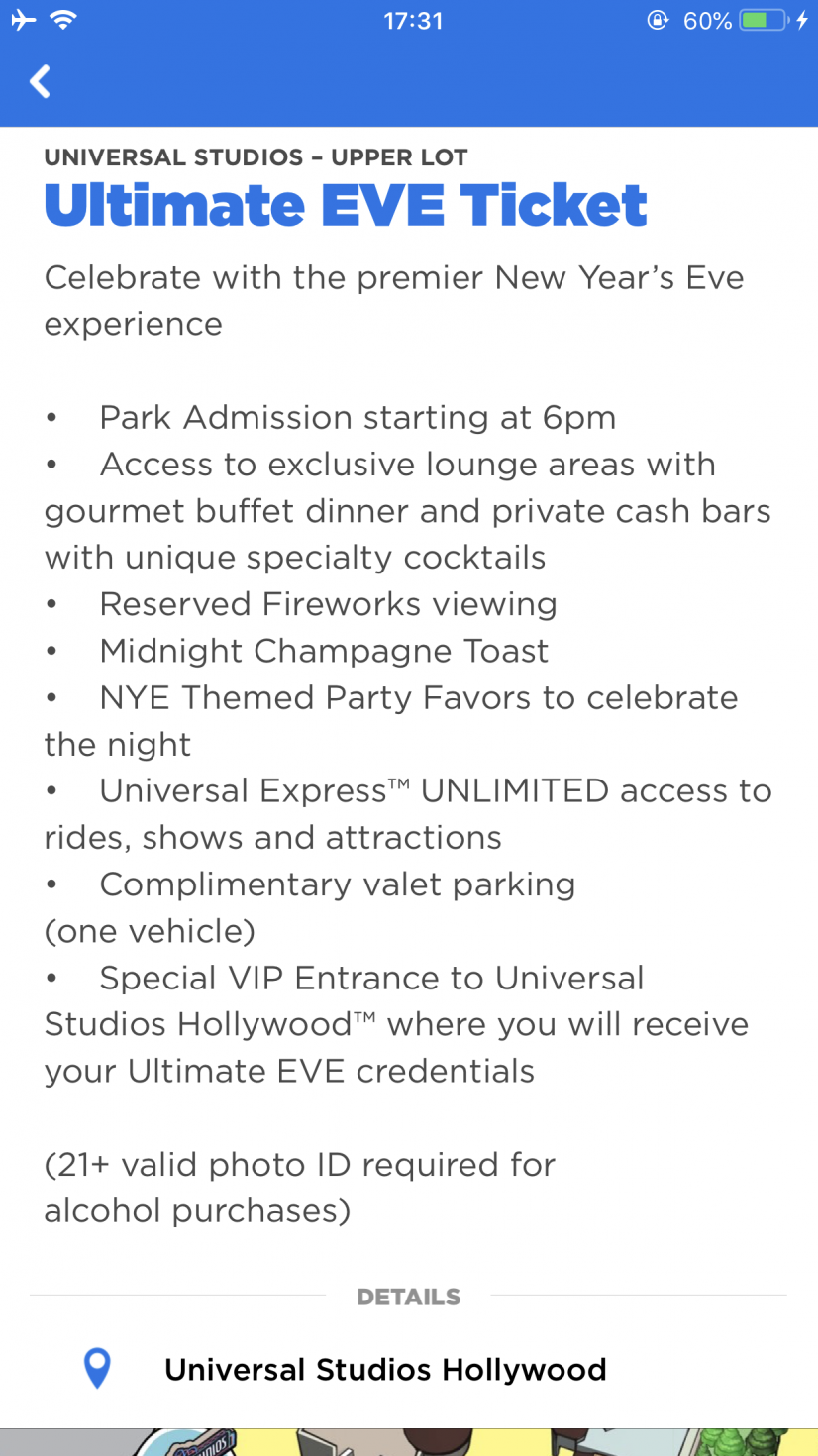The image size is (818, 1456).
Task: Open the park map preview
Action: tap(409, 1441)
